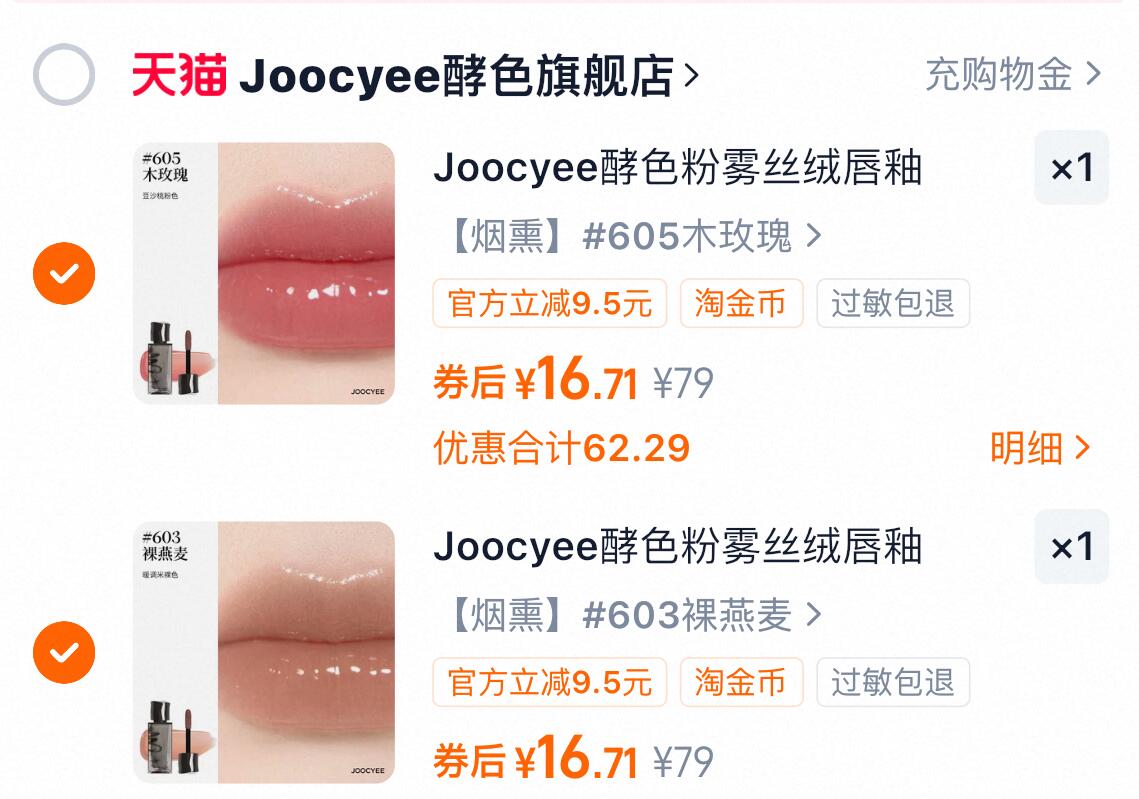View the #605木玫瑰 product image

(x=264, y=273)
